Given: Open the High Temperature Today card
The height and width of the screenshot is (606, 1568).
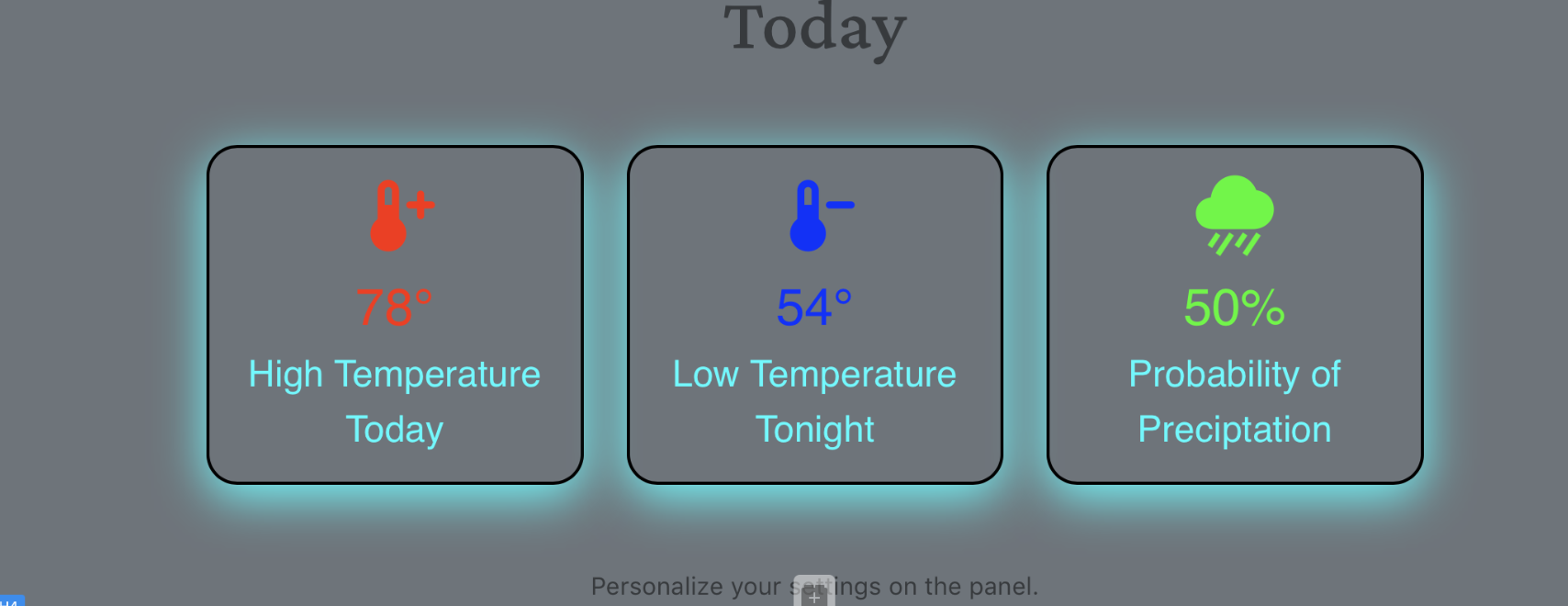Looking at the screenshot, I should [x=395, y=315].
